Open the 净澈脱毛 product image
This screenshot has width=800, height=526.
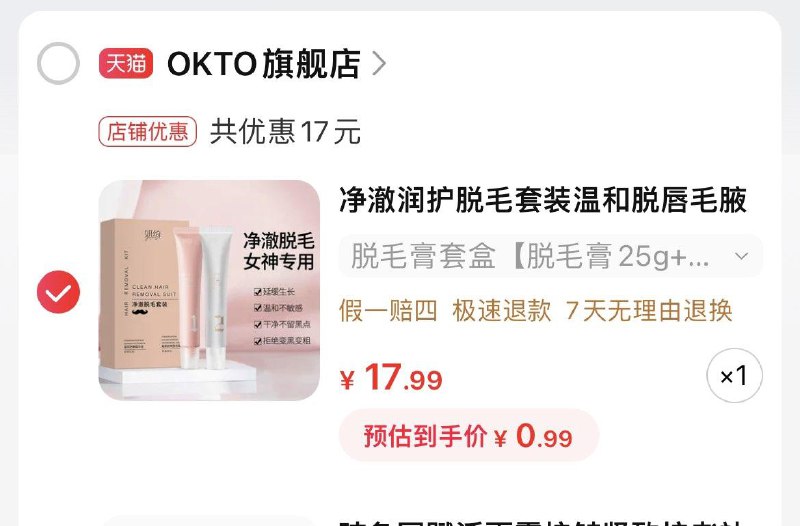[x=209, y=290]
